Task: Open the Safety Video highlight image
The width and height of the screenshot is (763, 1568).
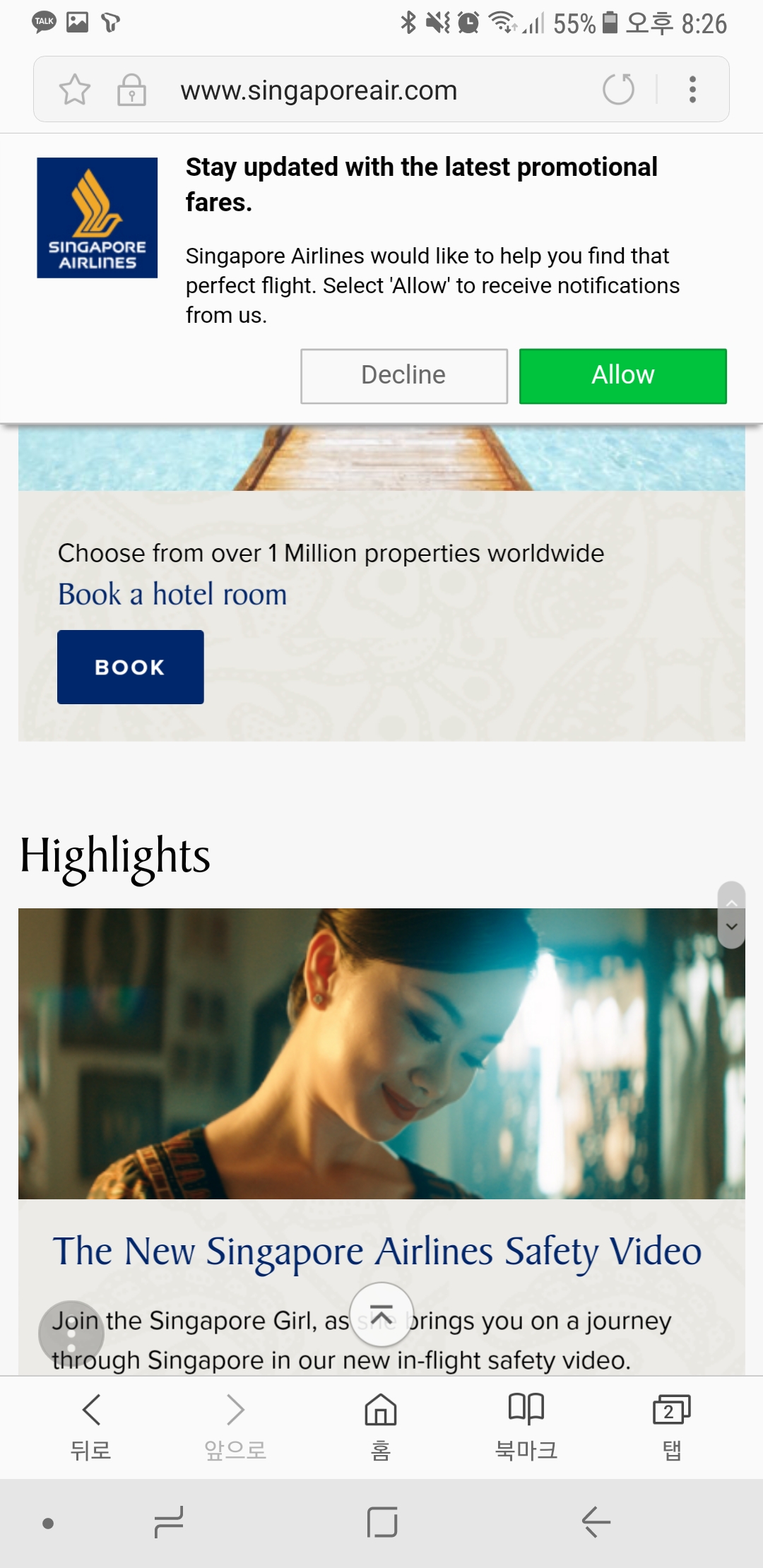Action: click(x=381, y=1053)
